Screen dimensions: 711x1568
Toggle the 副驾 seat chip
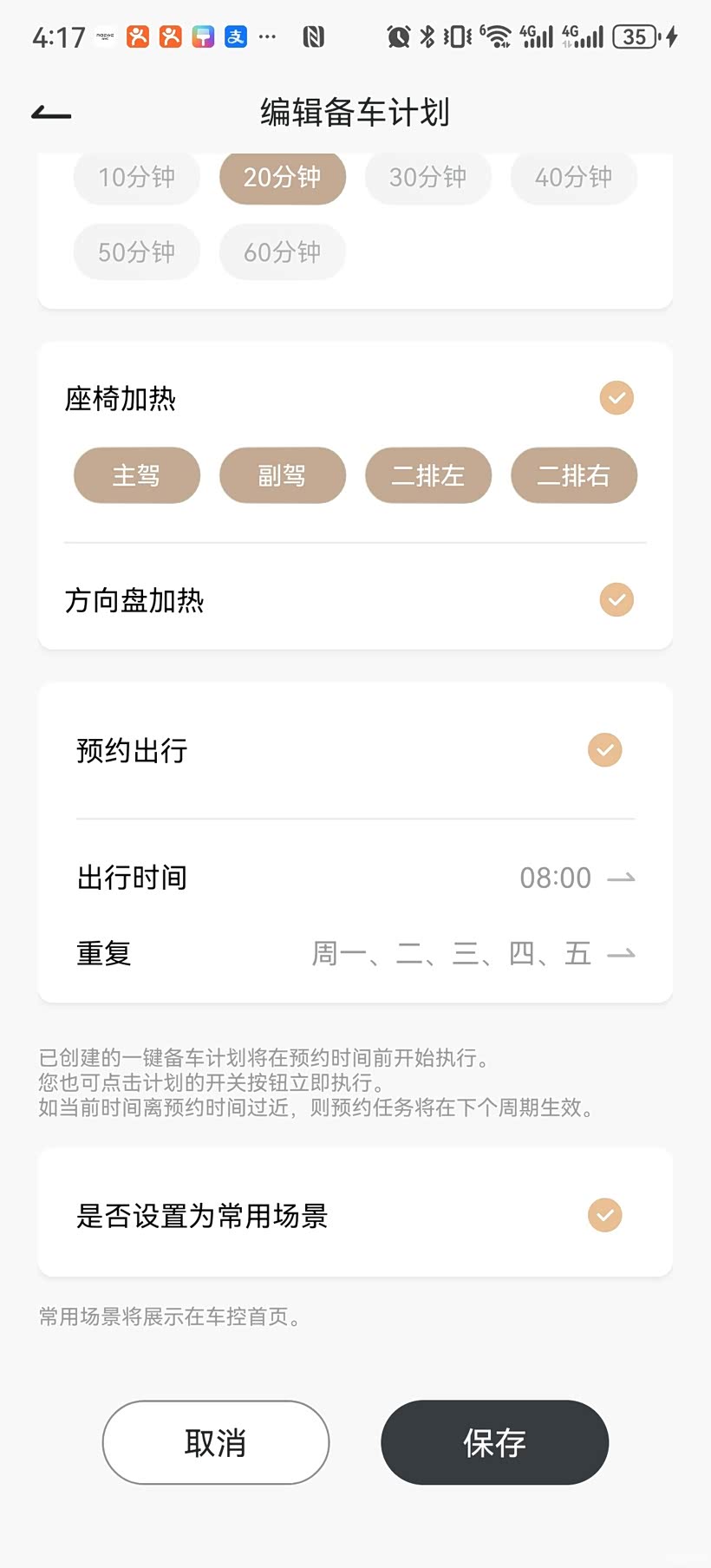point(282,475)
